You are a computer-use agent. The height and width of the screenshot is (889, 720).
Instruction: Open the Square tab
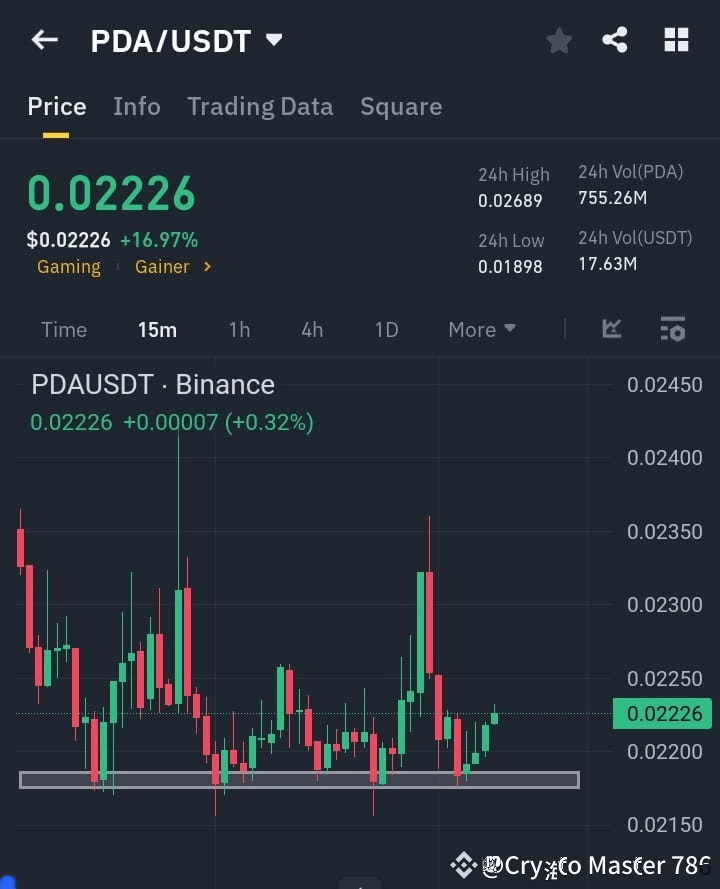pyautogui.click(x=401, y=107)
